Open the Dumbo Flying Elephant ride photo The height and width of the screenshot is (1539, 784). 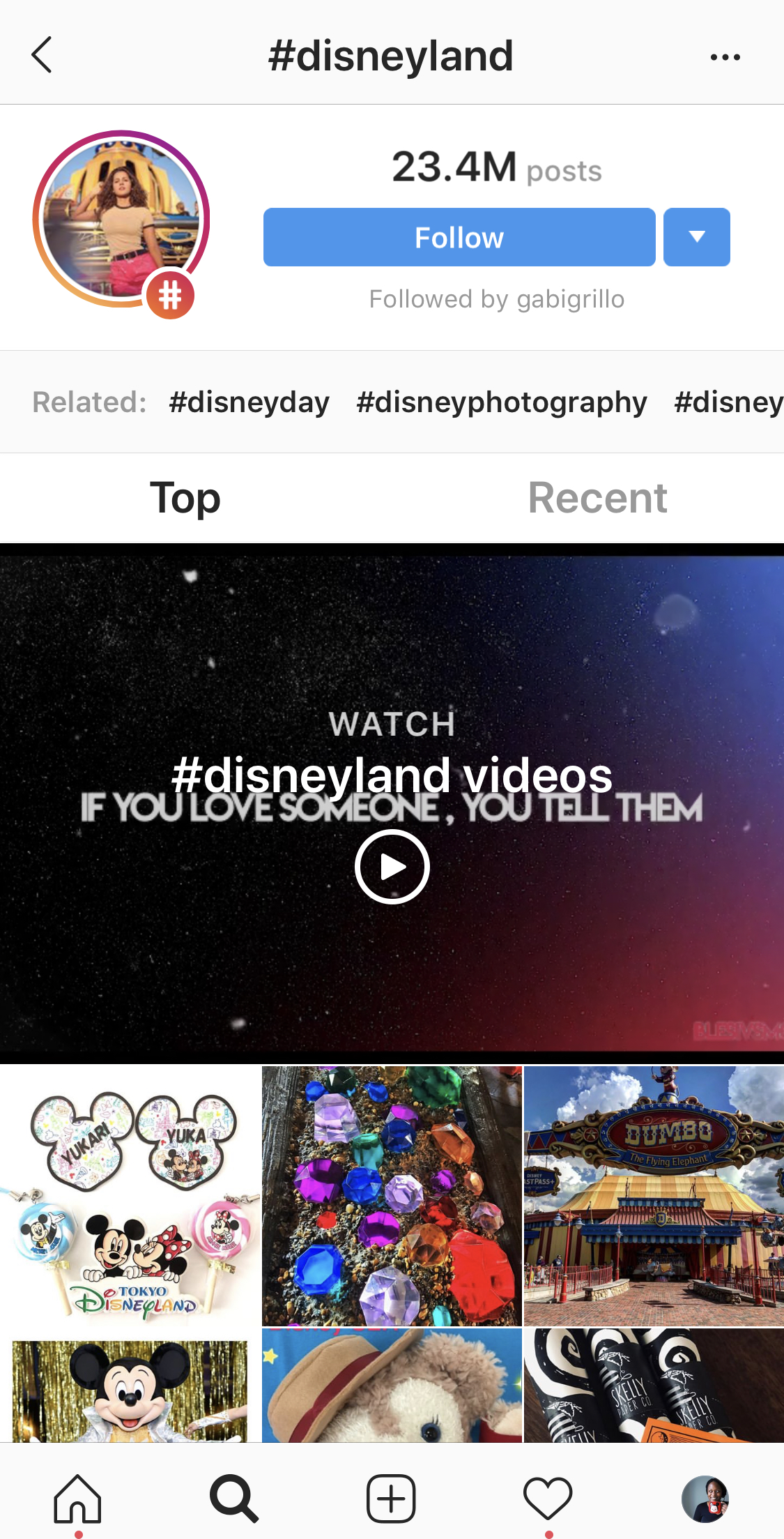[x=654, y=1196]
